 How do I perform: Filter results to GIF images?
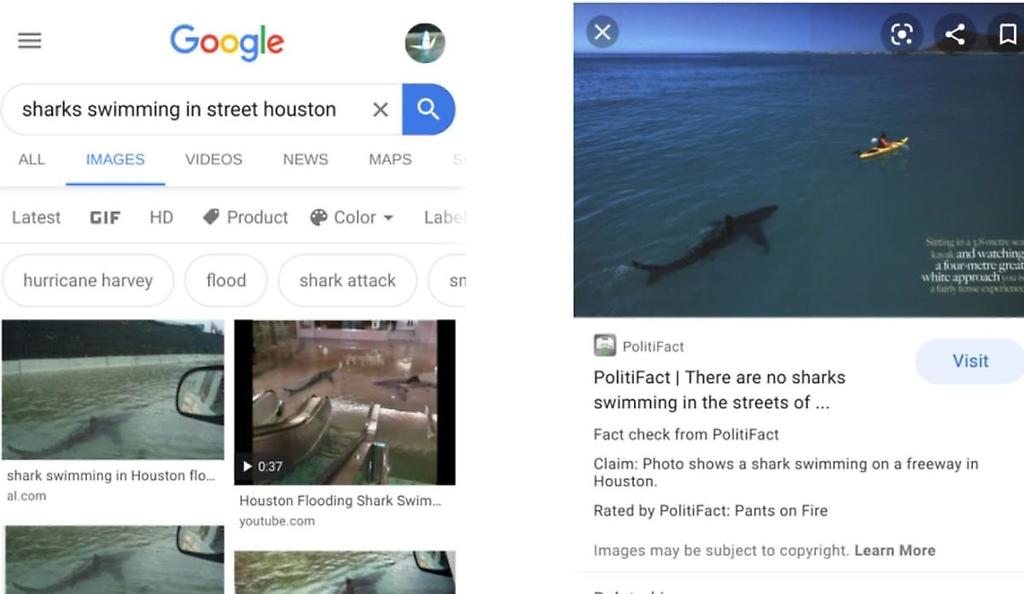tap(105, 217)
